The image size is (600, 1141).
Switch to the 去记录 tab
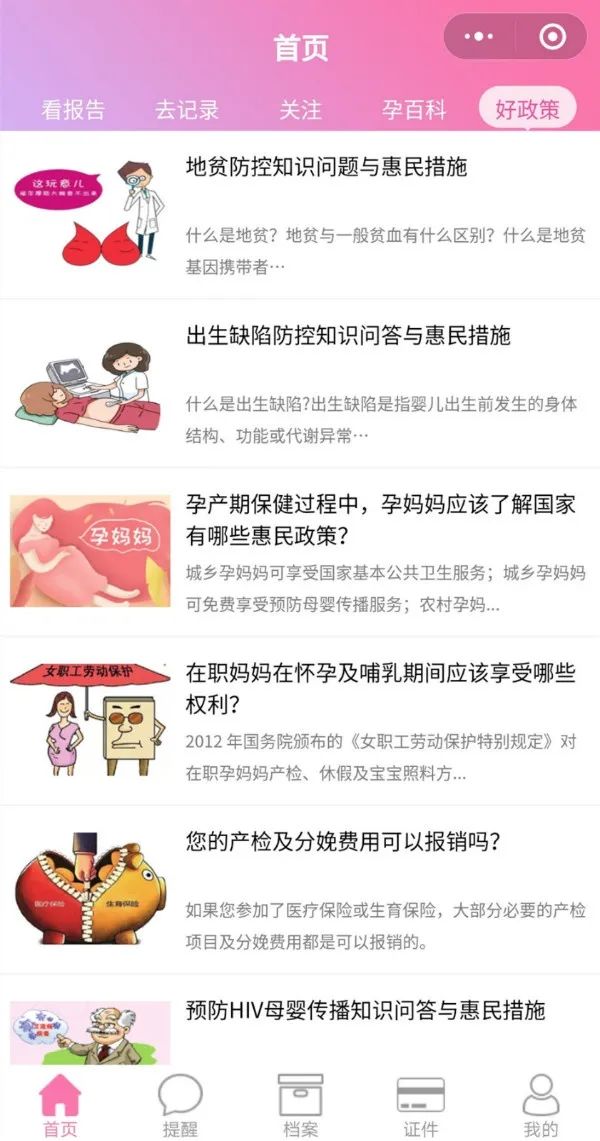coord(186,110)
